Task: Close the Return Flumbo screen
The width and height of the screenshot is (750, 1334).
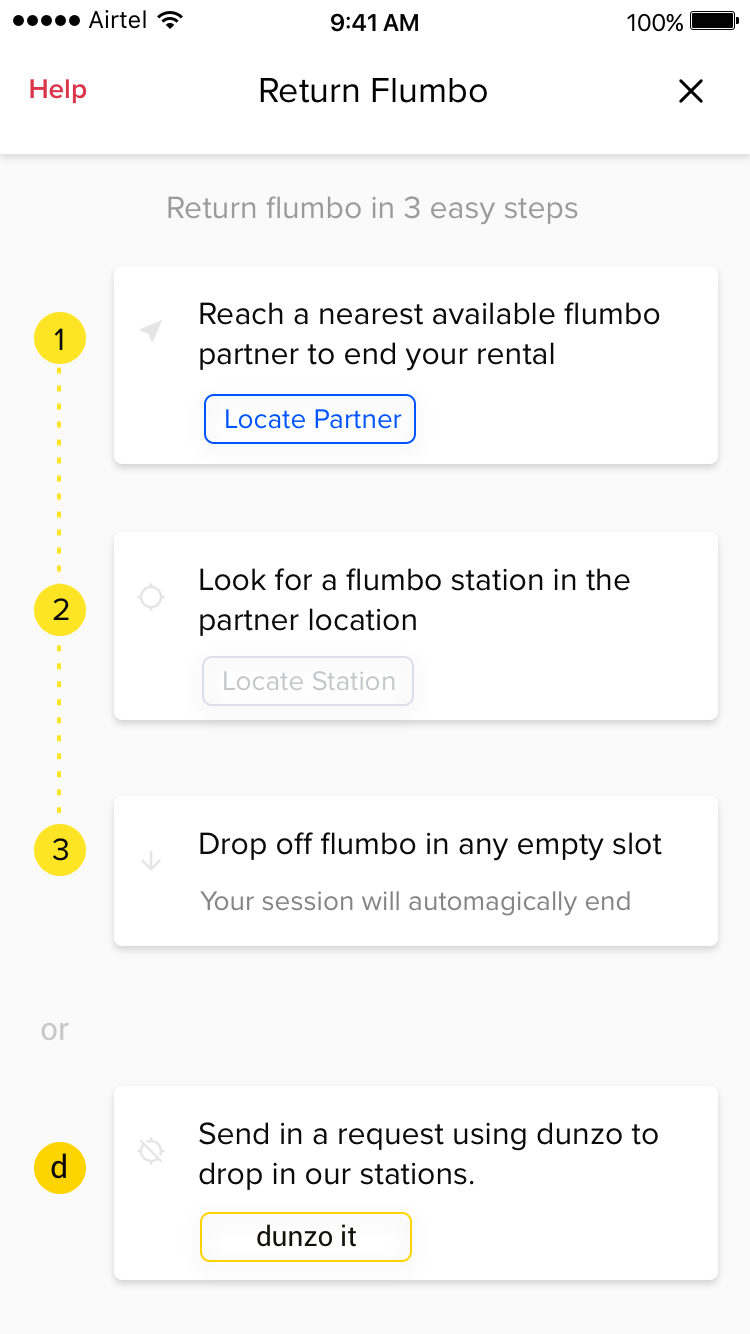Action: [690, 92]
